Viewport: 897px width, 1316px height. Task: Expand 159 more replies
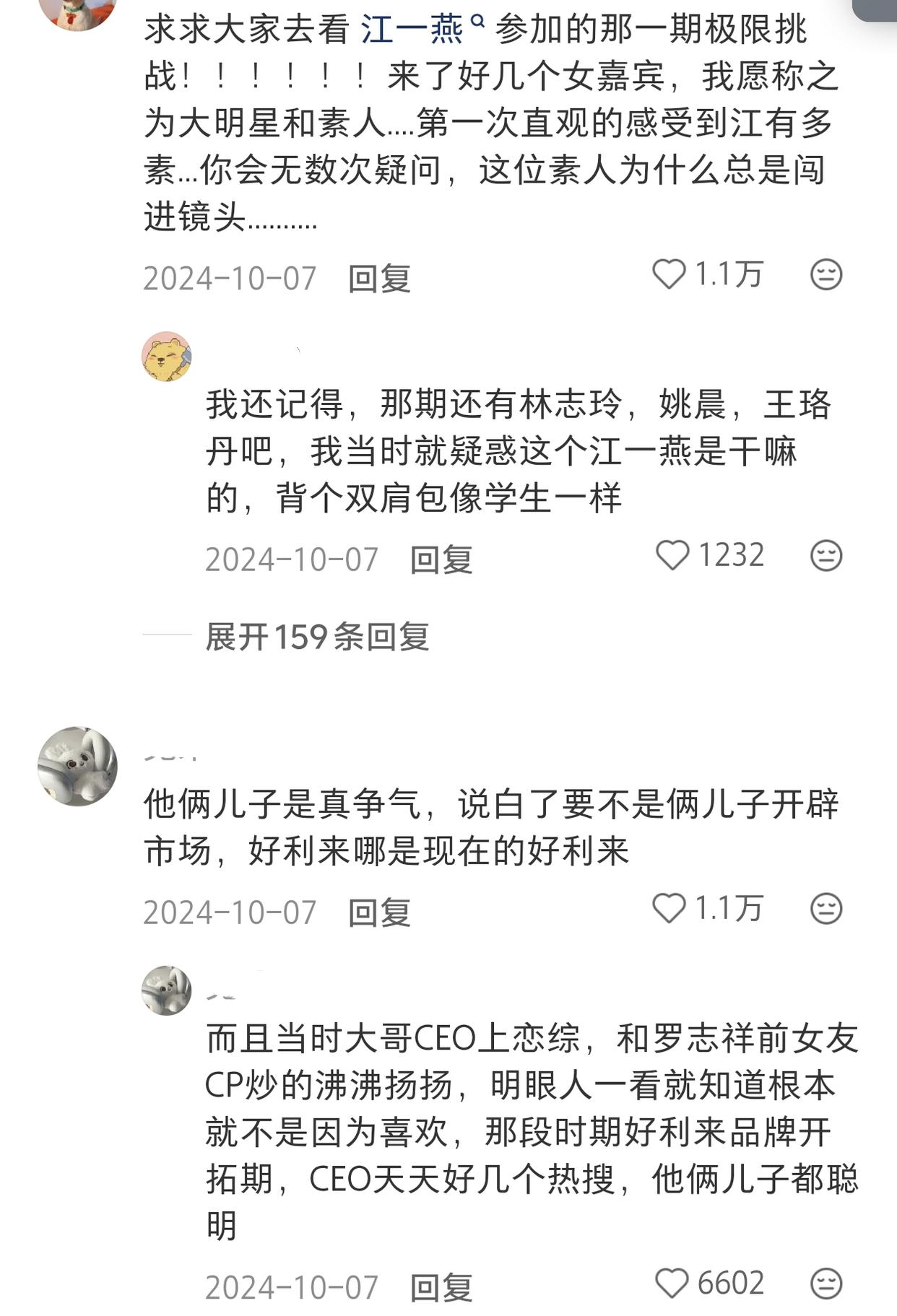click(317, 637)
